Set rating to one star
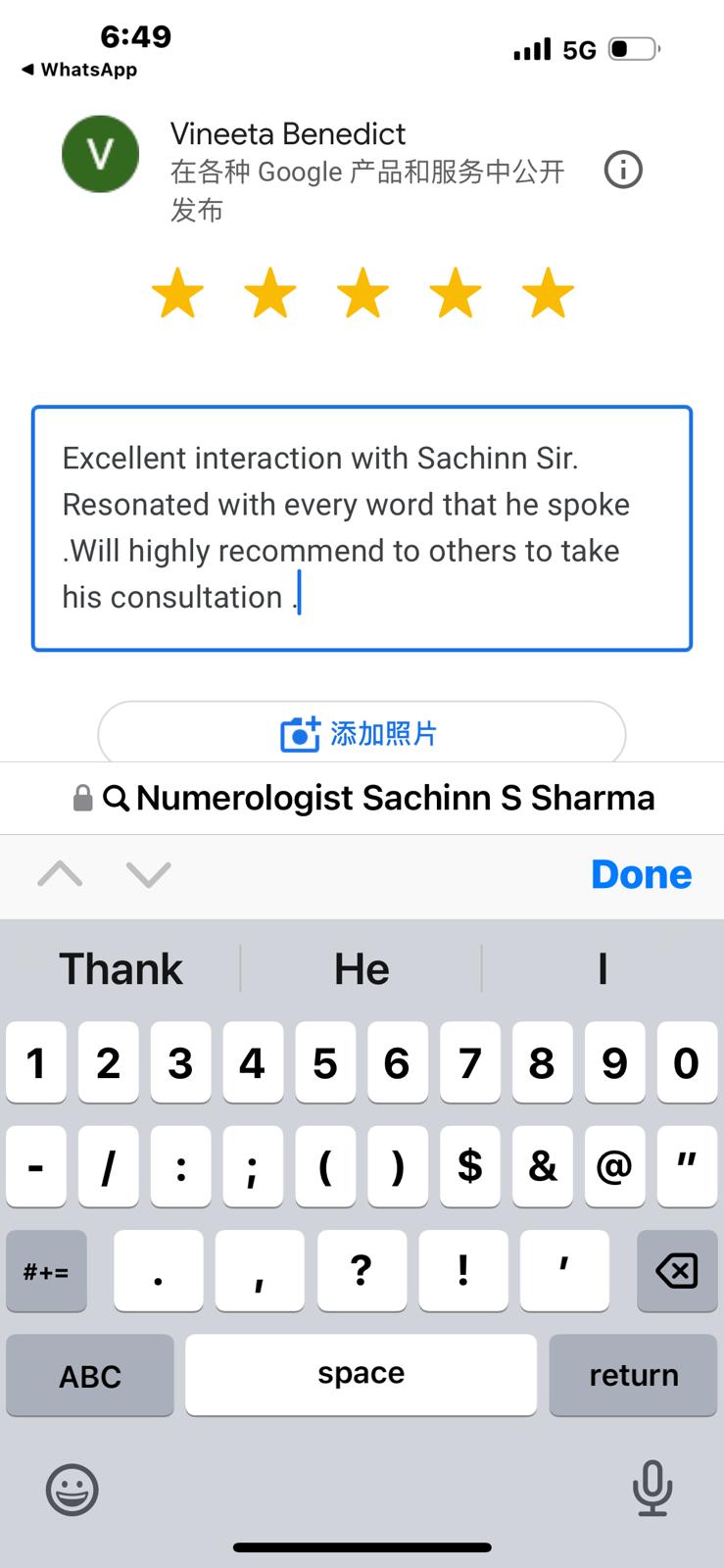Viewport: 724px width, 1568px height. [x=177, y=293]
